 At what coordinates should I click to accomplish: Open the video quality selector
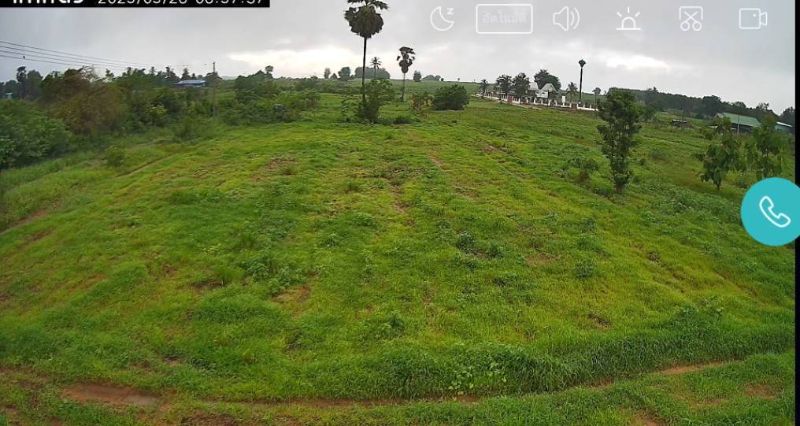tap(504, 18)
